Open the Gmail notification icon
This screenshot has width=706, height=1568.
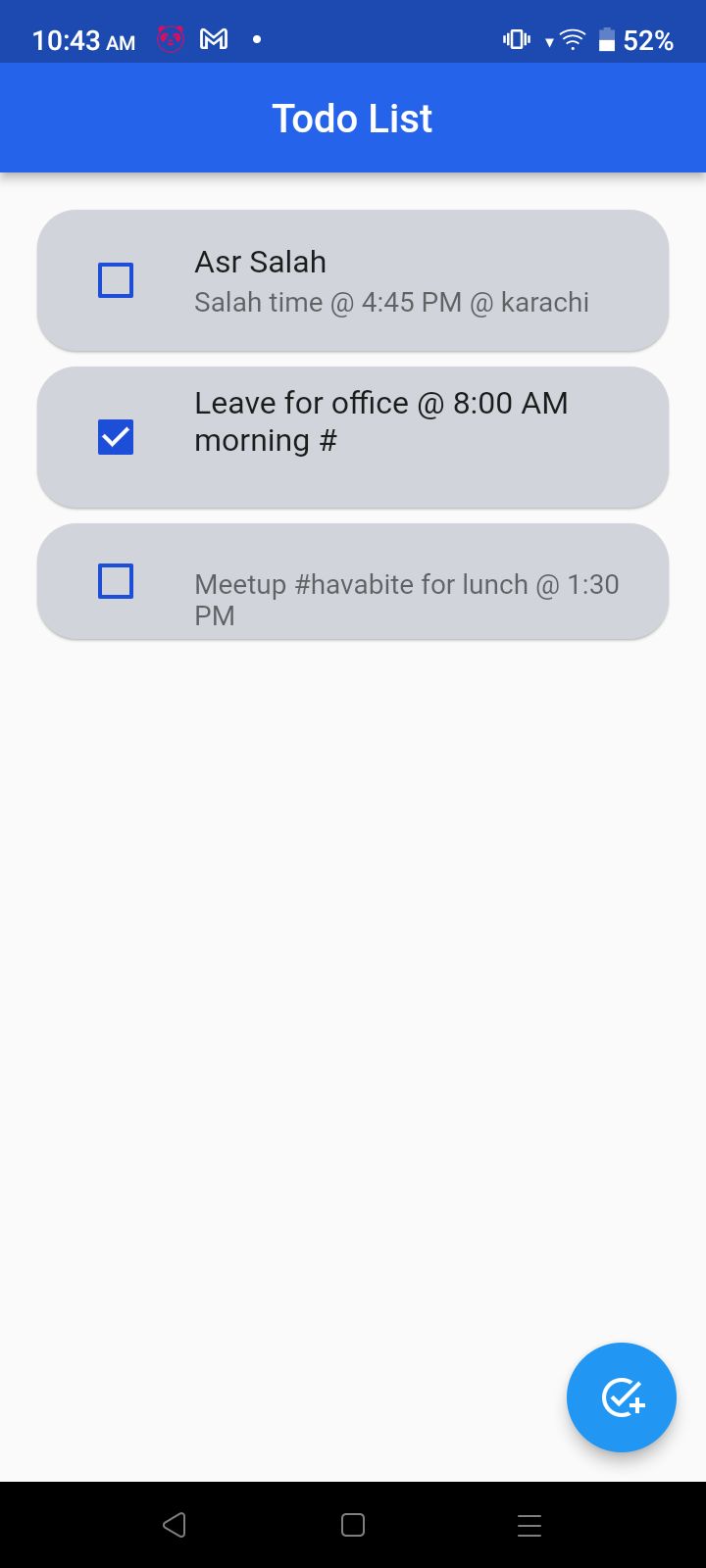[x=214, y=39]
